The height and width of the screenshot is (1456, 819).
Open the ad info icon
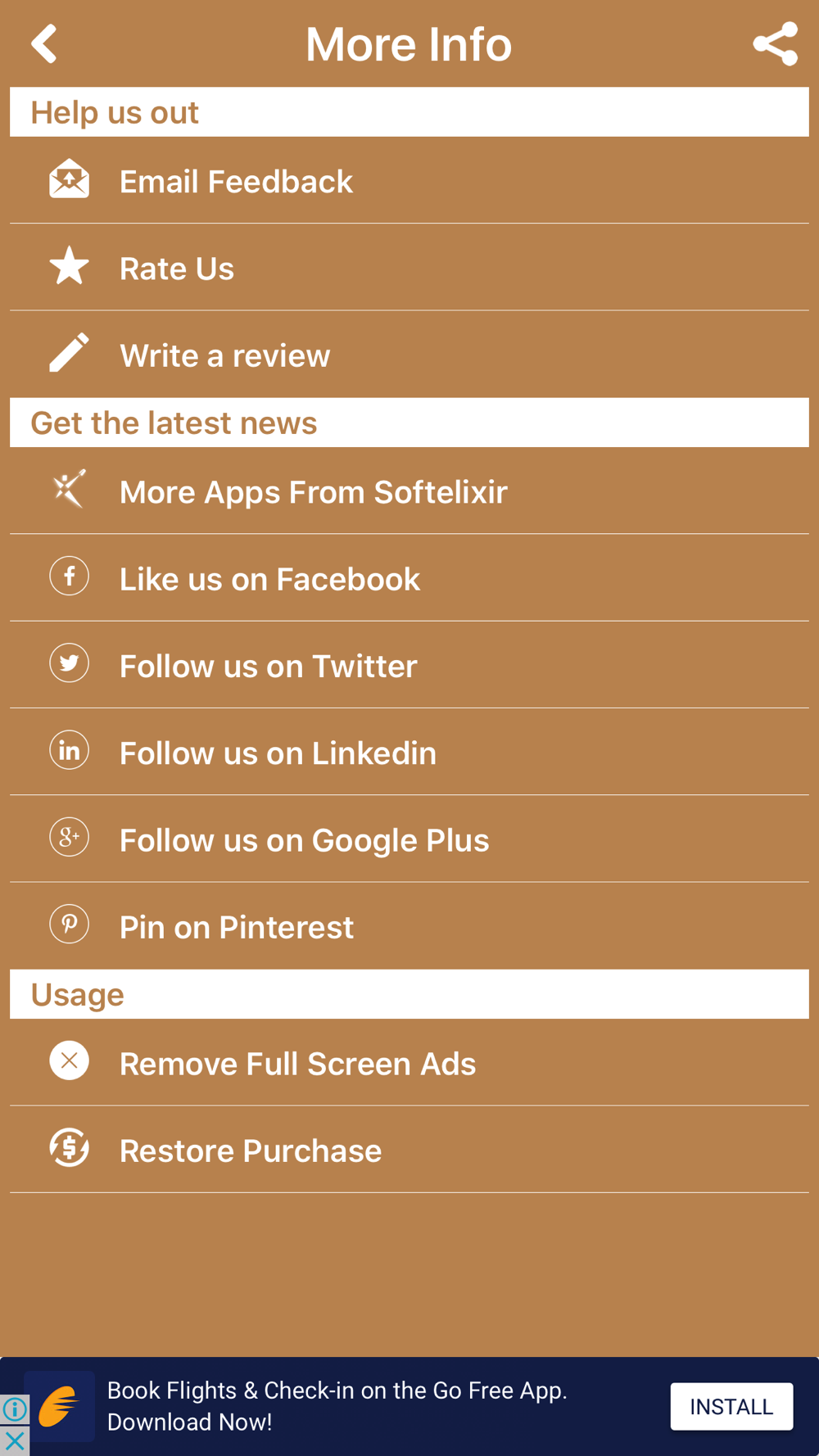coord(15,1409)
